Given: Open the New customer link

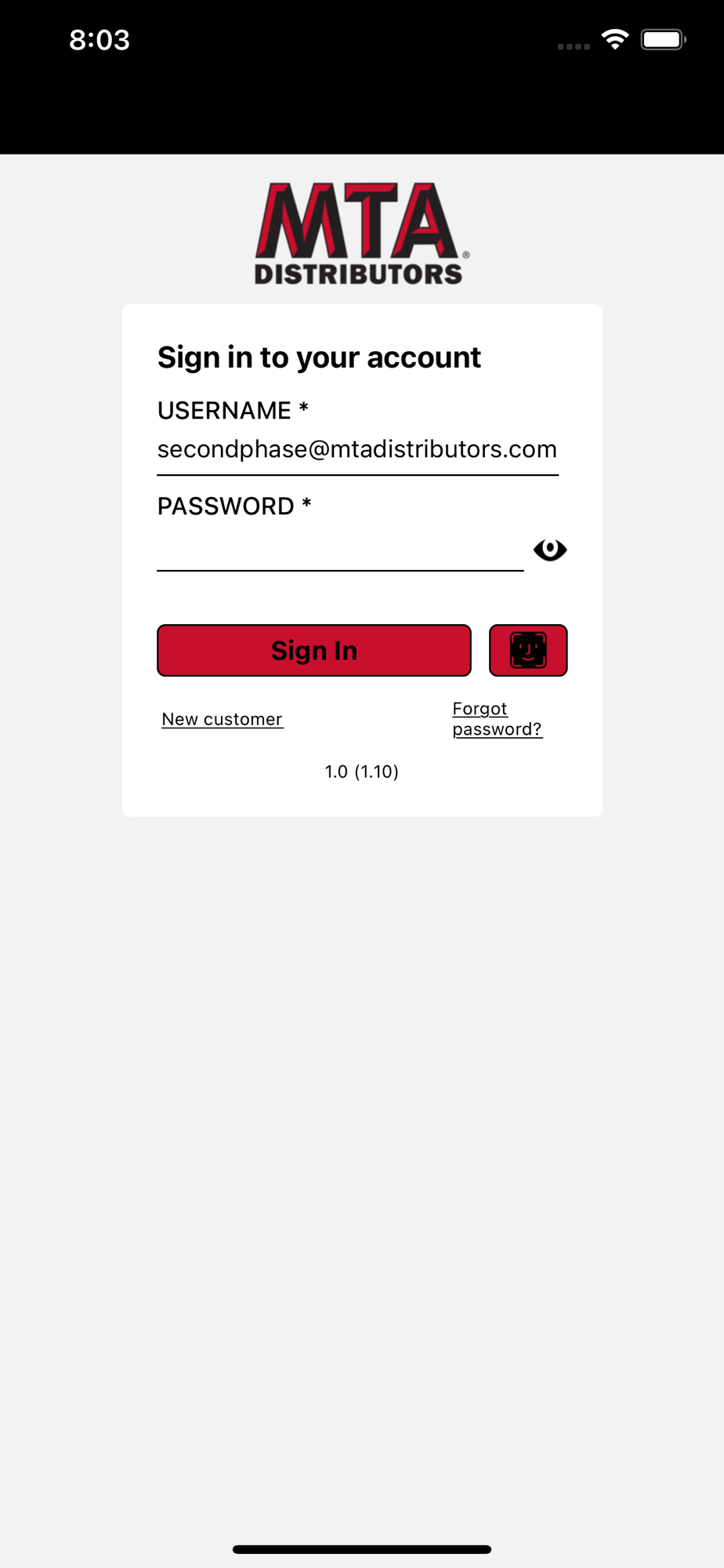Looking at the screenshot, I should click(222, 719).
